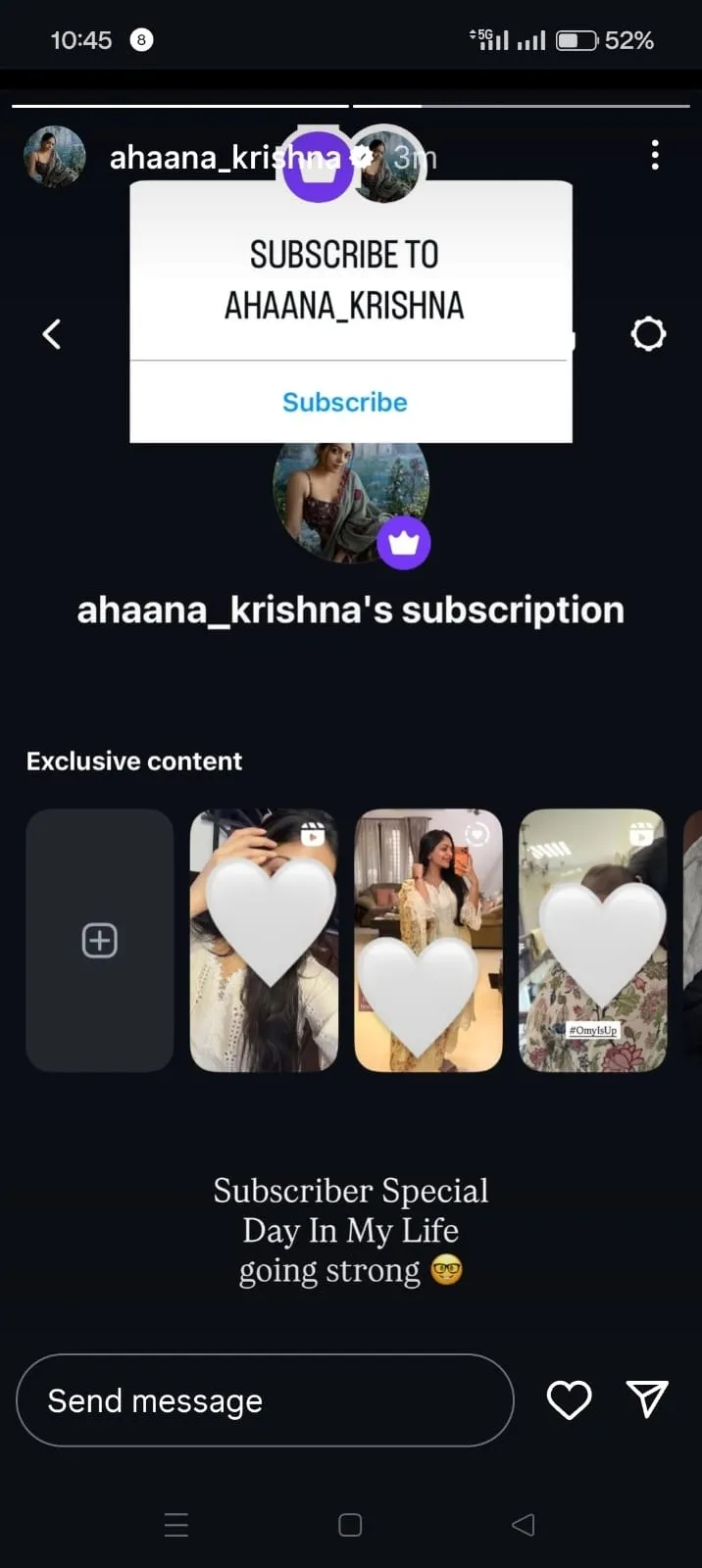Like this story with the heart
Image resolution: width=702 pixels, height=1568 pixels.
[x=569, y=1399]
